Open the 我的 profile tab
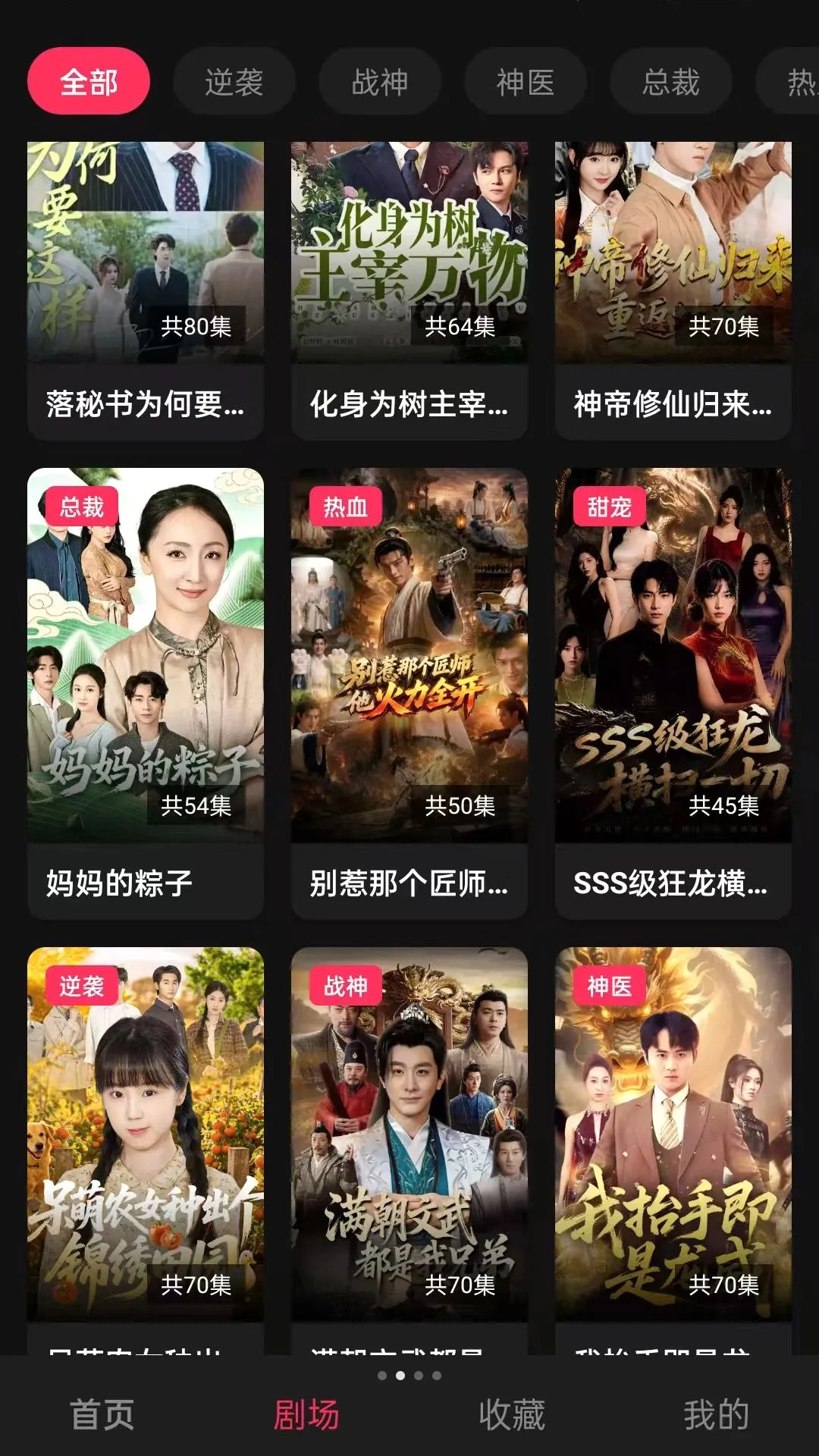This screenshot has height=1456, width=819. [717, 1414]
